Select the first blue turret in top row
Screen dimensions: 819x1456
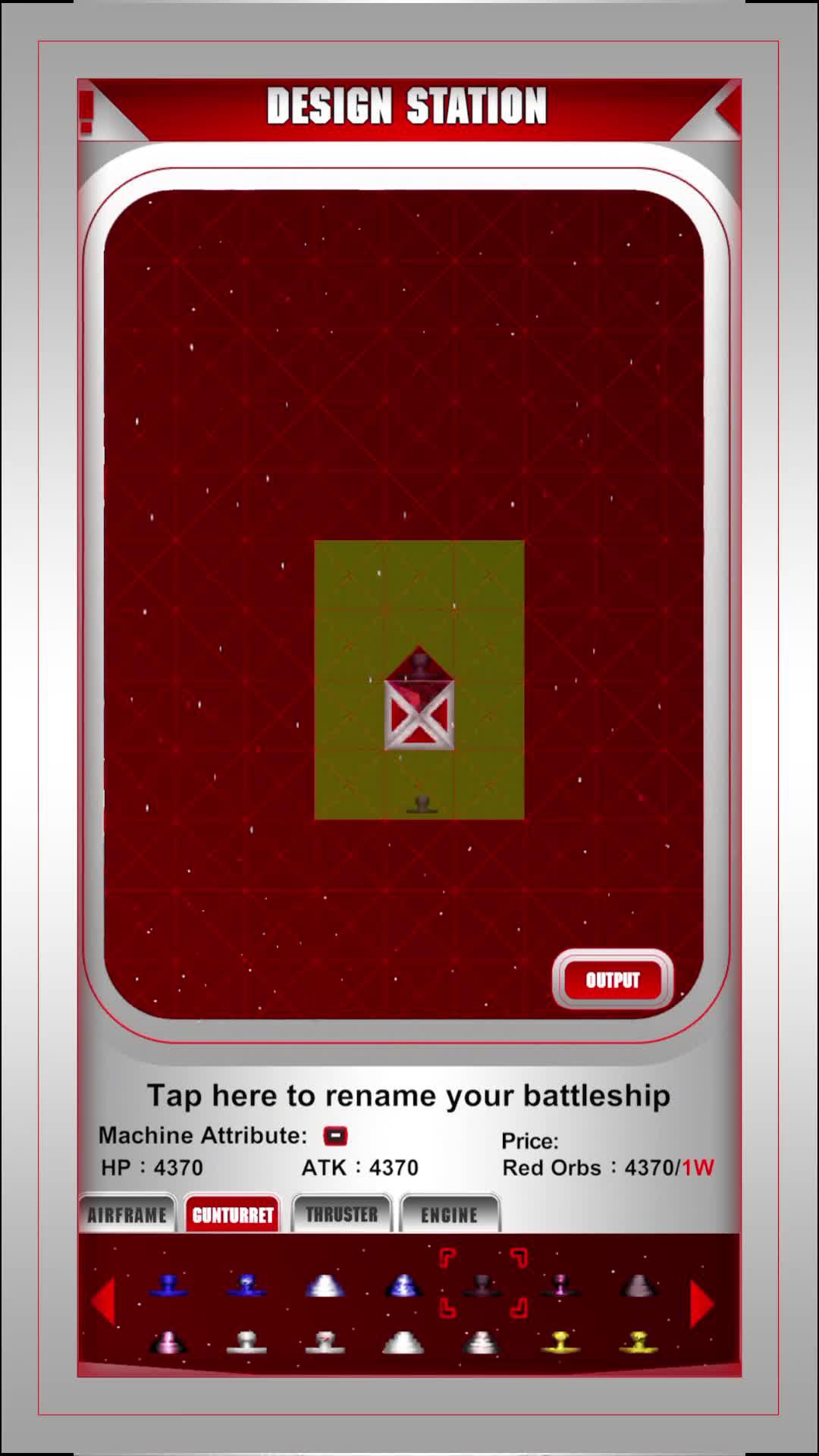coord(168,1285)
